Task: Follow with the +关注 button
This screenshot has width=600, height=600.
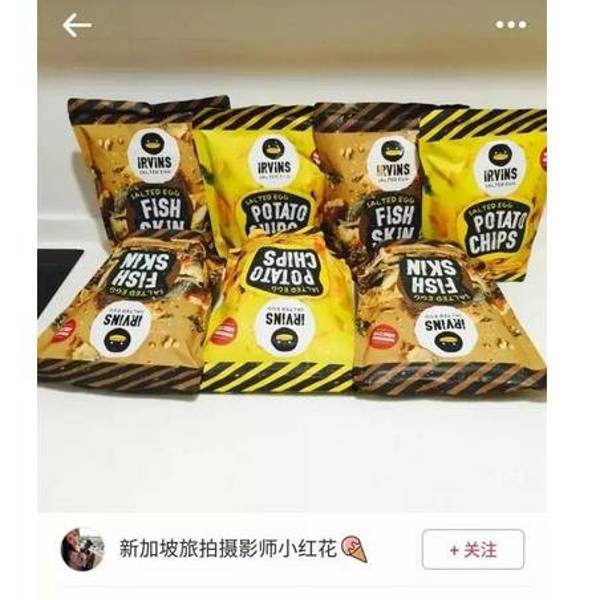Action: click(x=473, y=549)
